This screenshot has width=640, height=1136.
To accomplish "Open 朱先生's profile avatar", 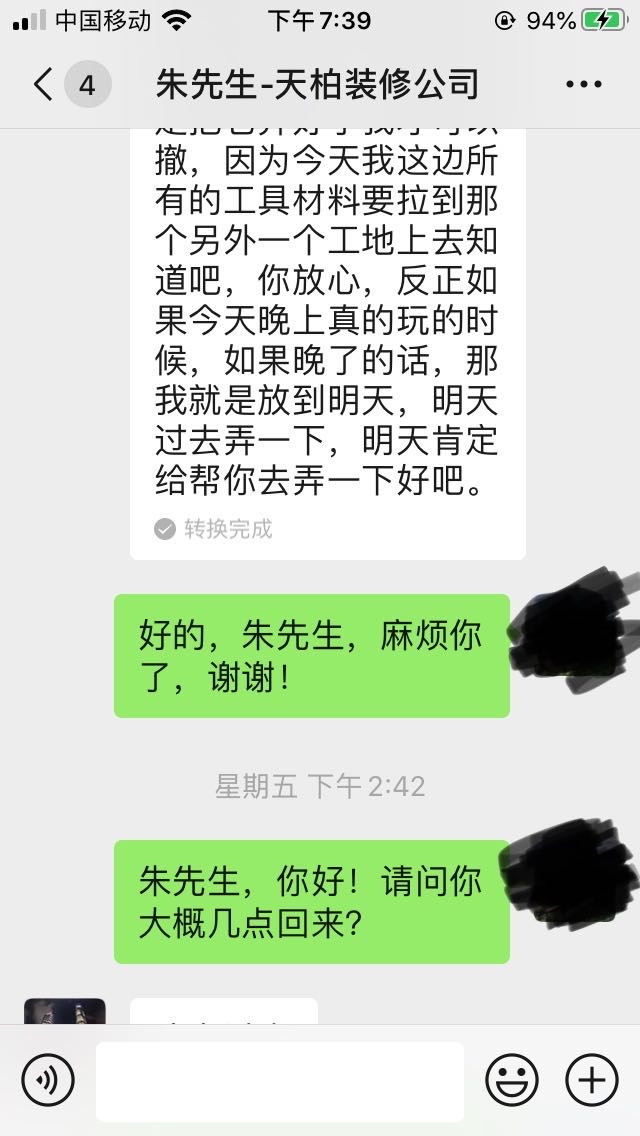I will pyautogui.click(x=65, y=1010).
